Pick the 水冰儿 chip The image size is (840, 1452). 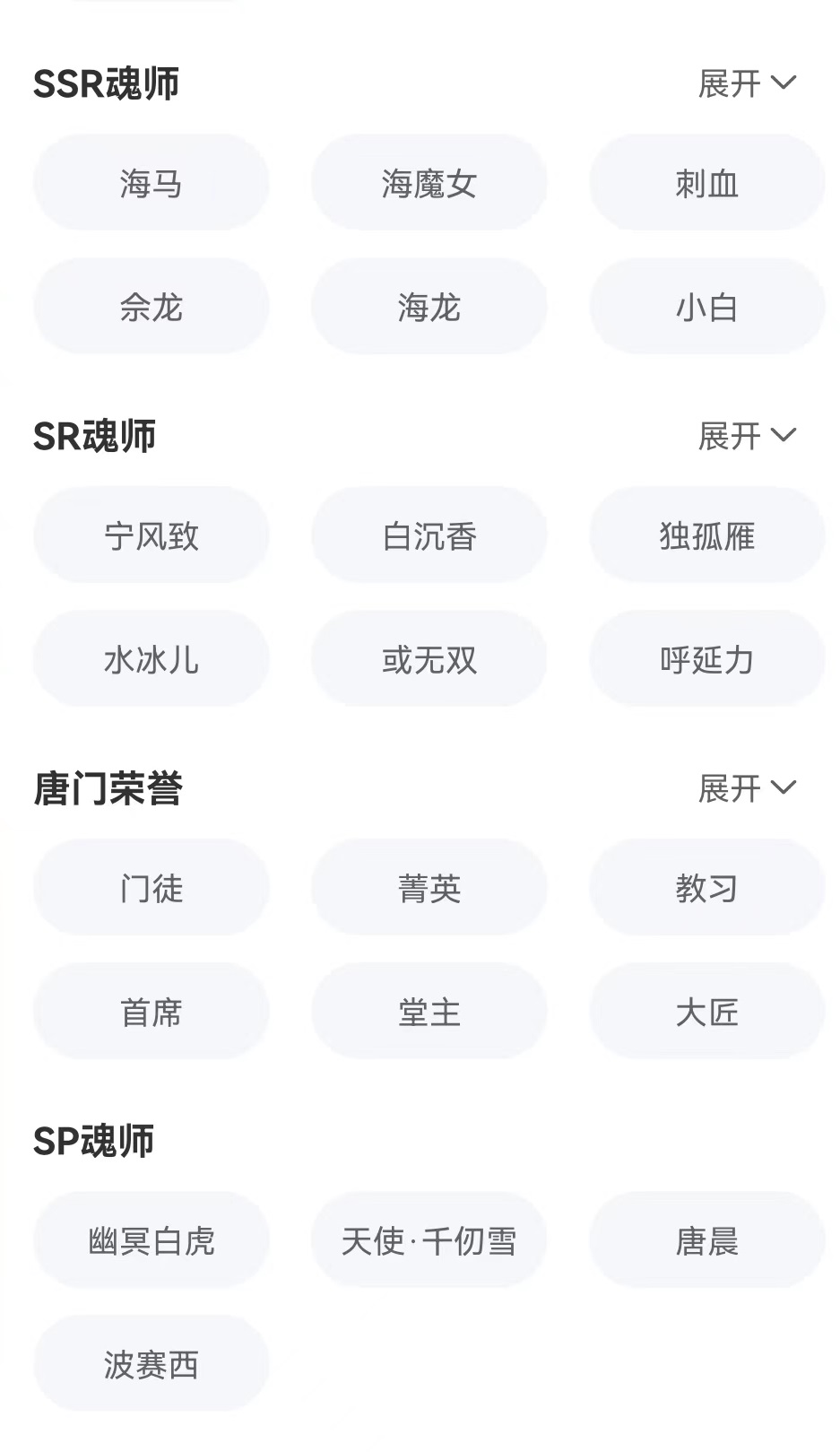click(151, 659)
